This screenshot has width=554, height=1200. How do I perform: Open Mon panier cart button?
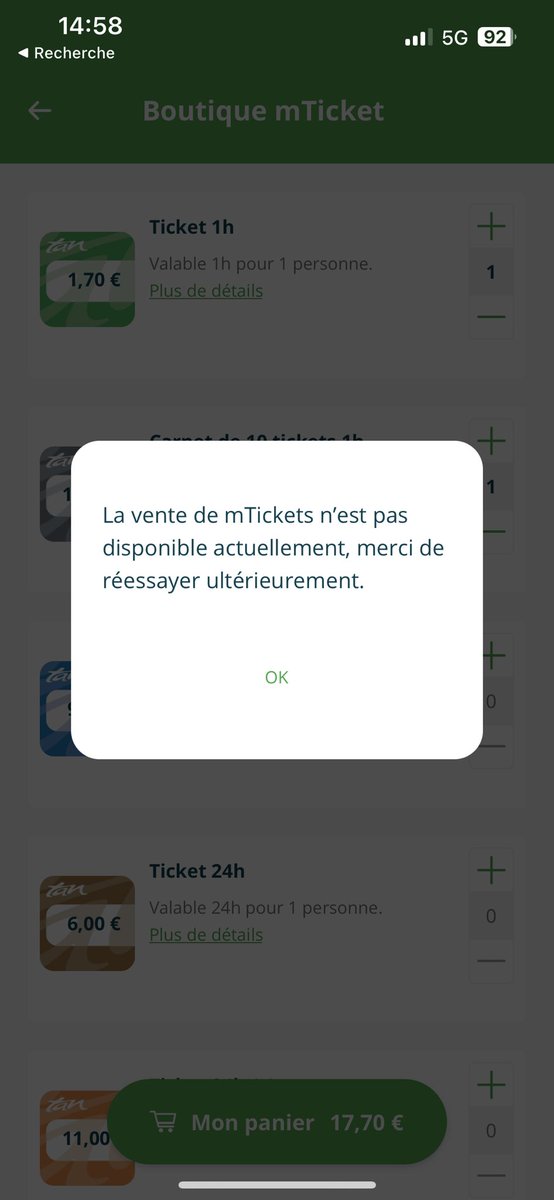(x=277, y=1123)
